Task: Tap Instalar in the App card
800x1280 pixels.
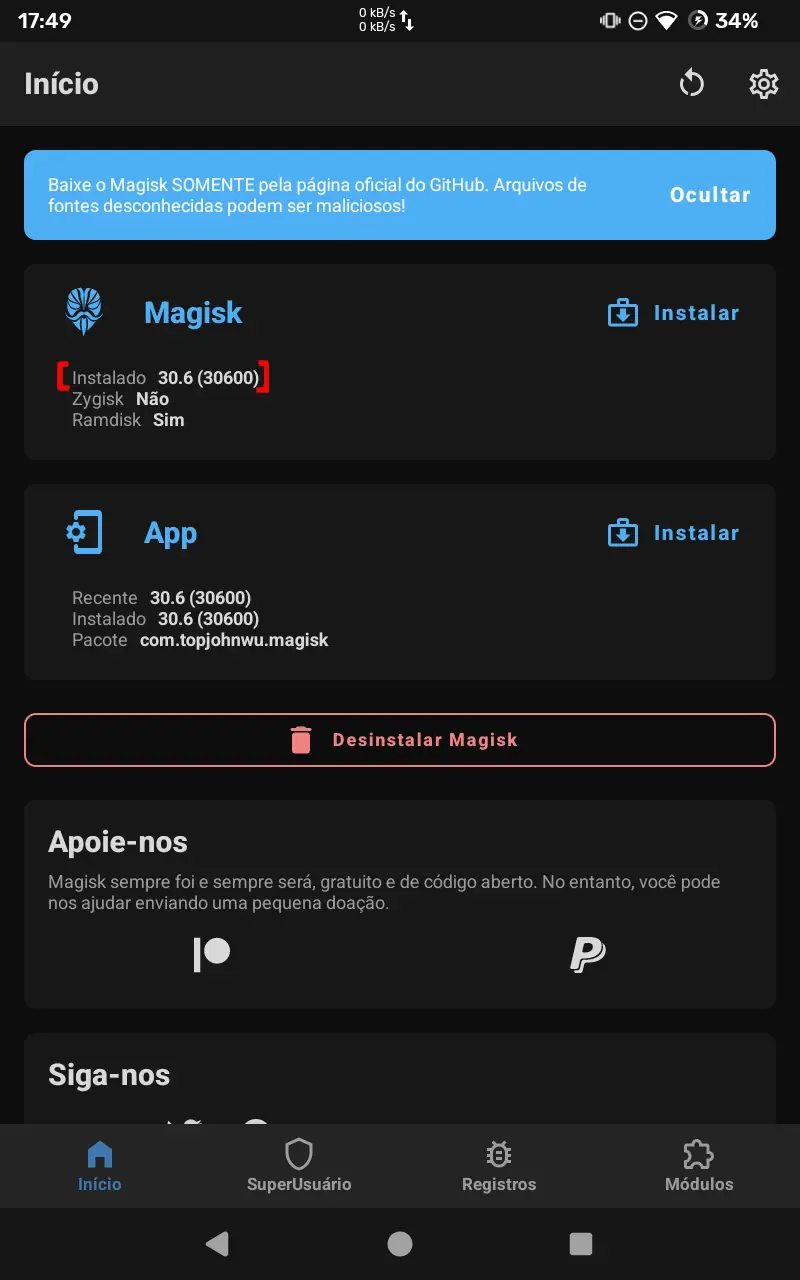Action: click(674, 533)
